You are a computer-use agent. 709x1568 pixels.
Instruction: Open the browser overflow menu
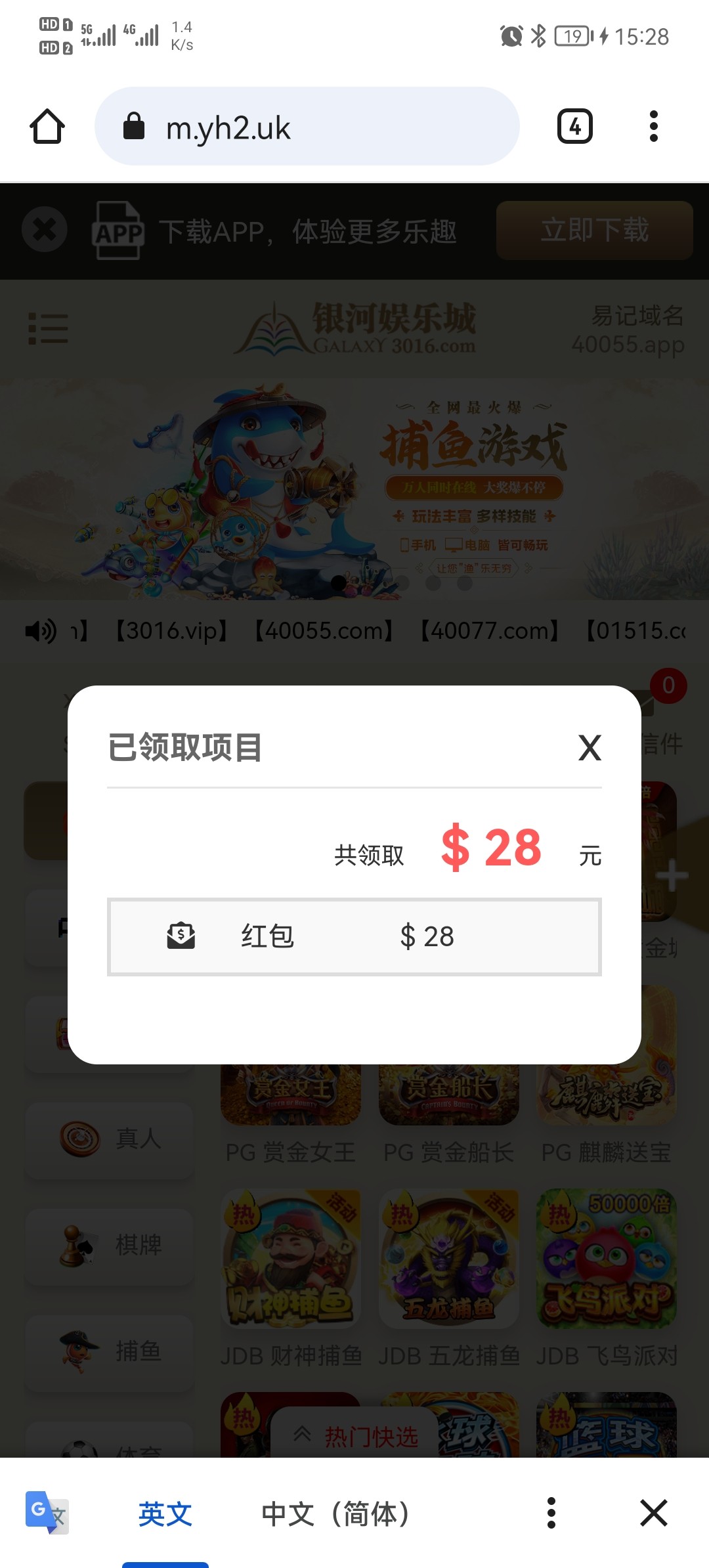point(653,126)
